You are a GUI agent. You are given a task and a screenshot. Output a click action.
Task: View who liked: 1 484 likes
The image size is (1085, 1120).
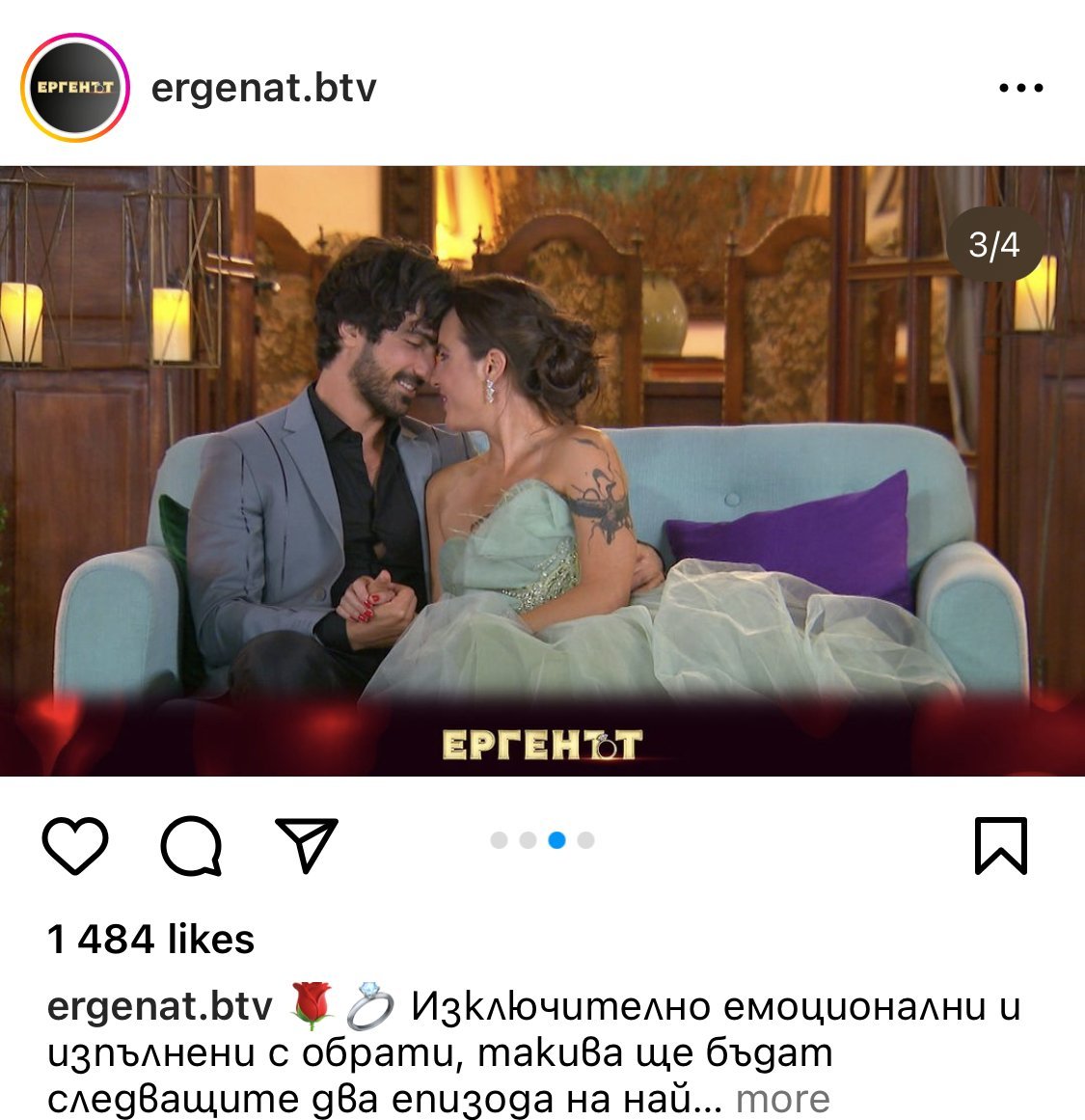pos(150,939)
